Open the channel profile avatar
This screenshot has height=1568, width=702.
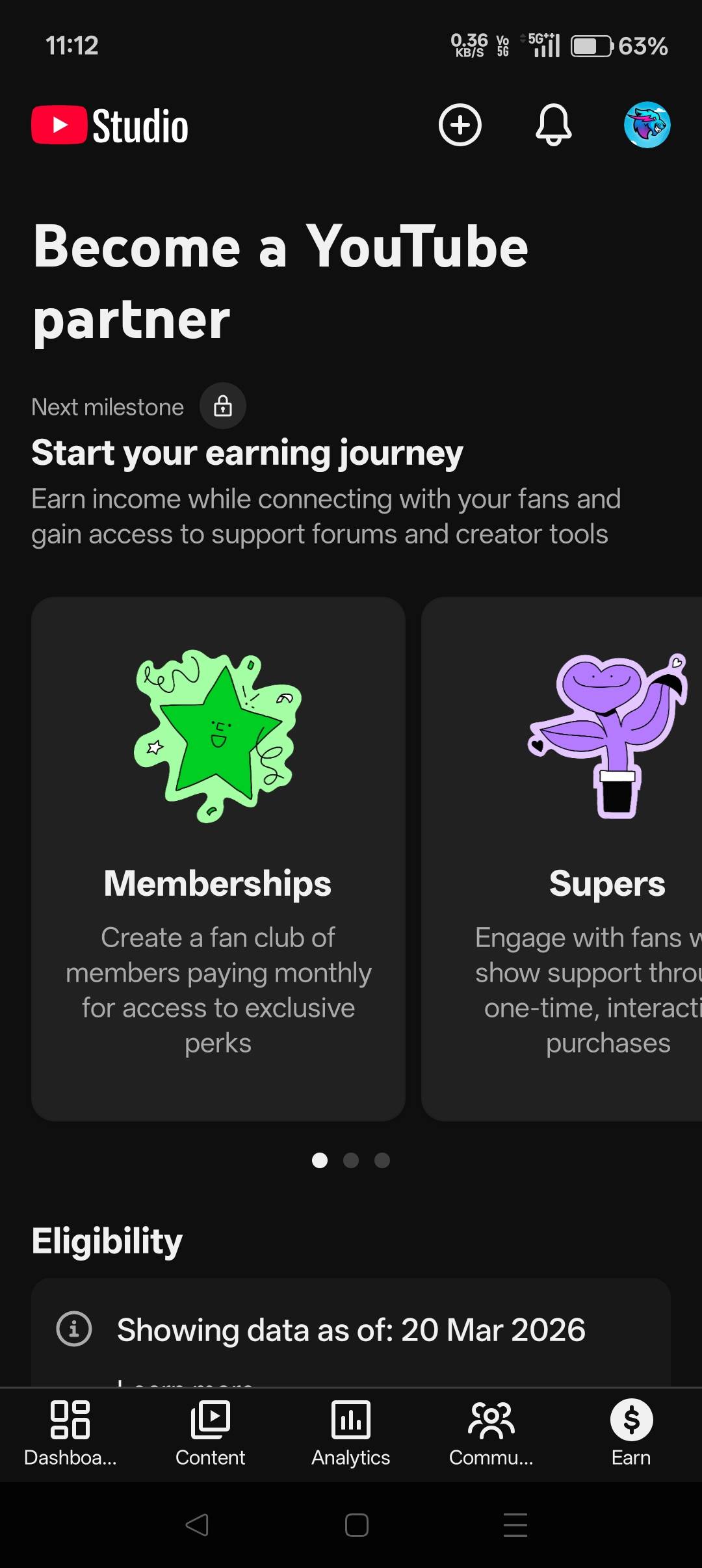point(647,125)
